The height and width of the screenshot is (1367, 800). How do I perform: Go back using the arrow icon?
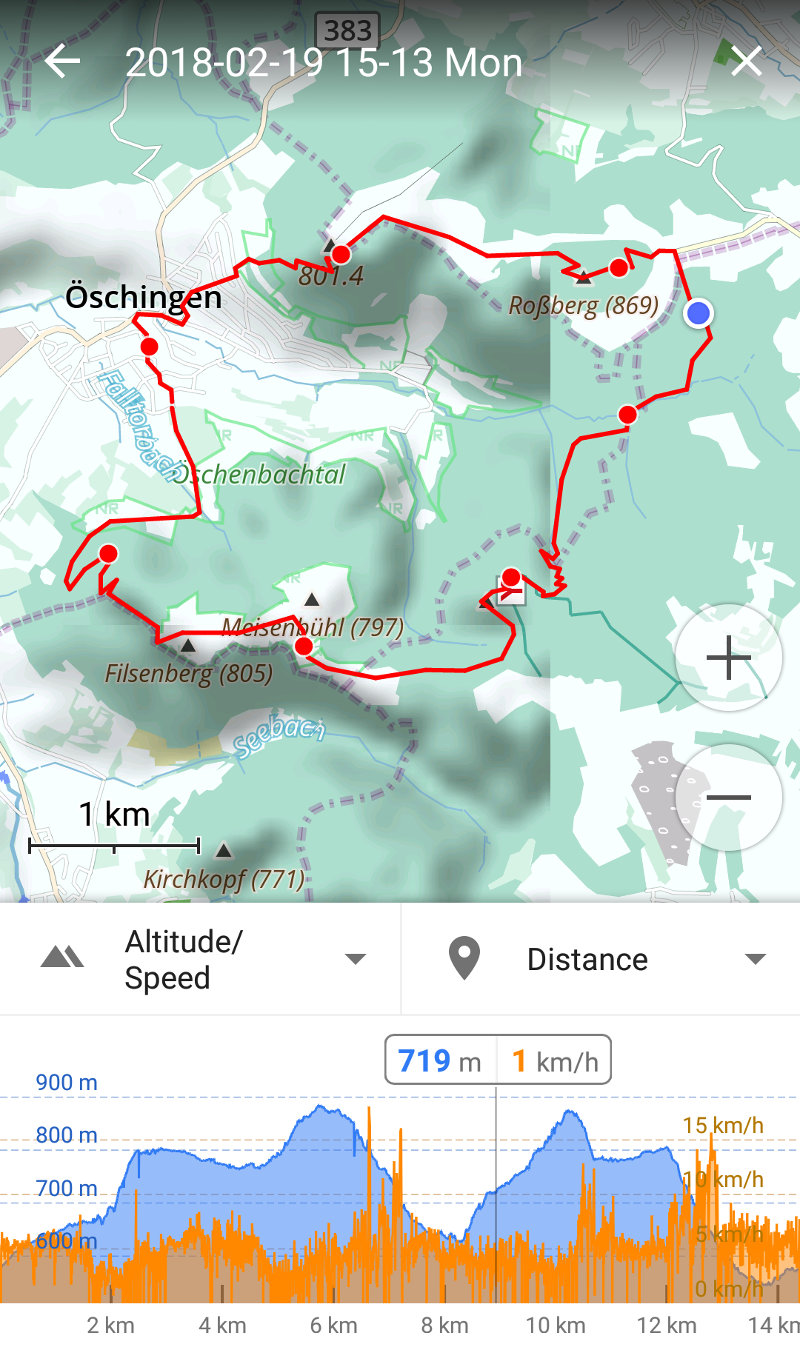(x=62, y=62)
